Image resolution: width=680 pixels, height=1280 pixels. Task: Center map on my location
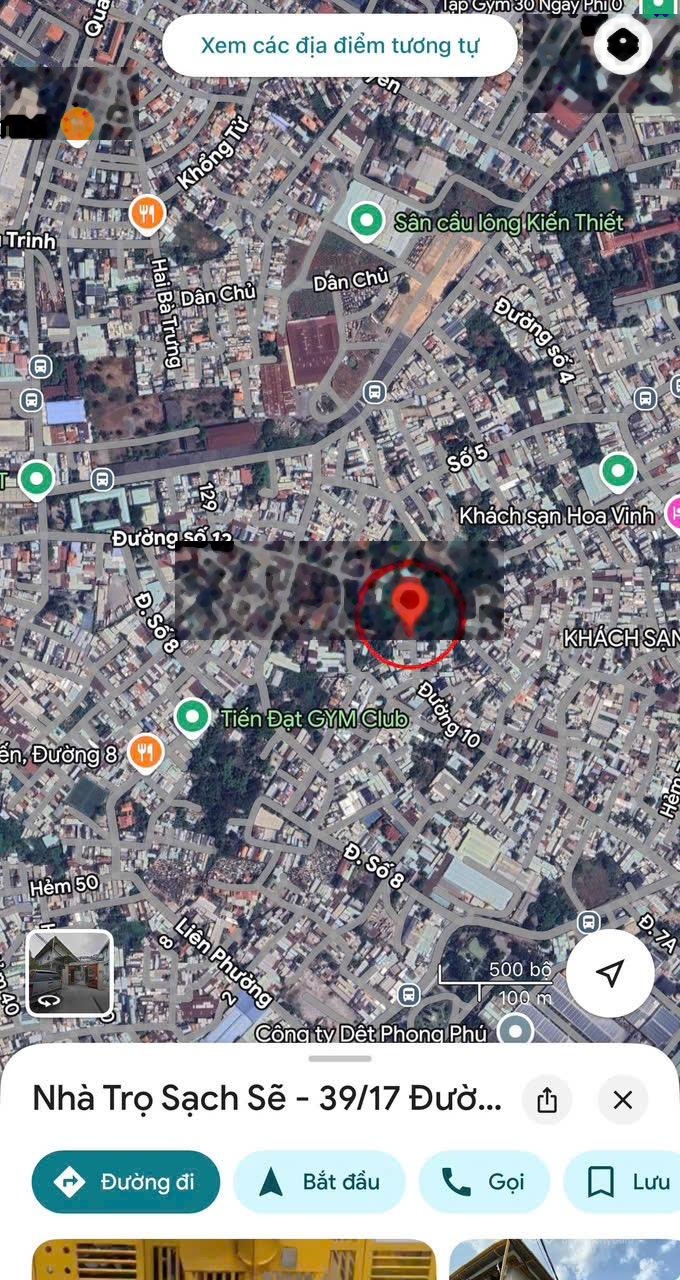coord(610,973)
